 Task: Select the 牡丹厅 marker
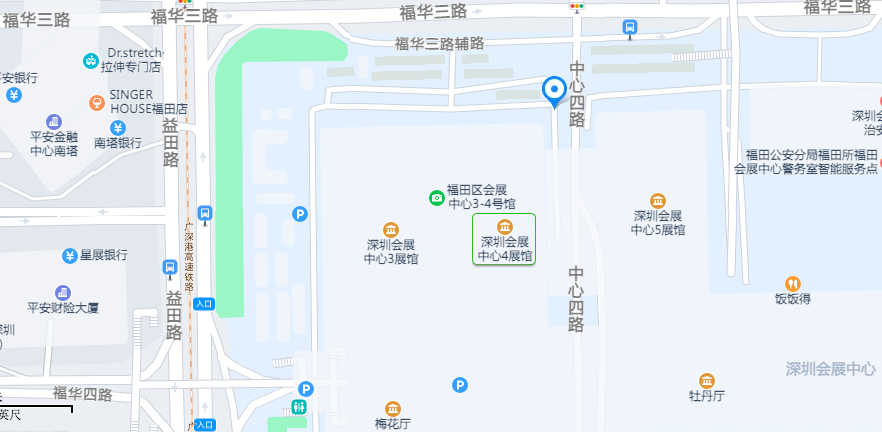tap(707, 380)
